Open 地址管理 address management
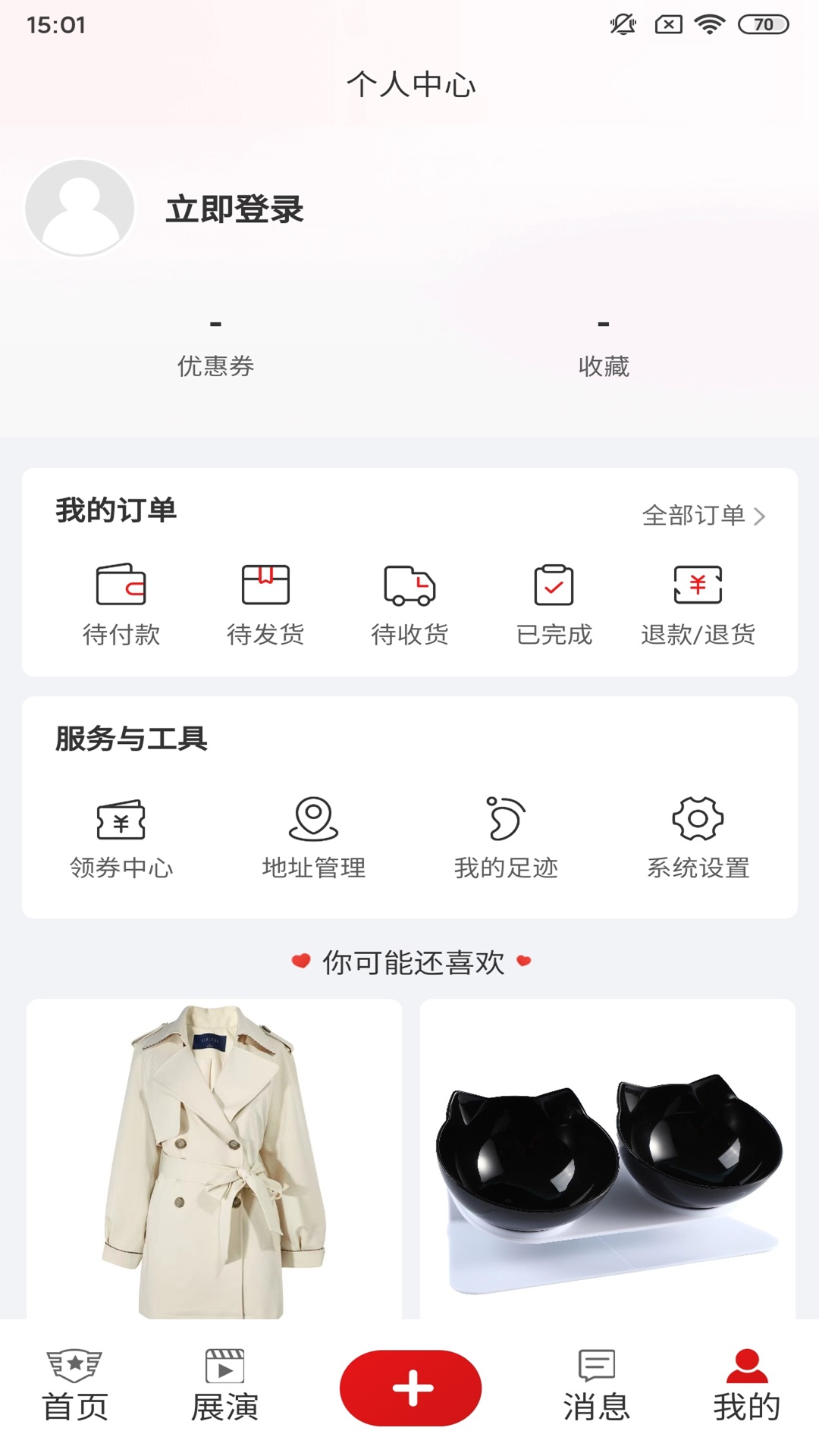Viewport: 819px width, 1456px height. (314, 837)
